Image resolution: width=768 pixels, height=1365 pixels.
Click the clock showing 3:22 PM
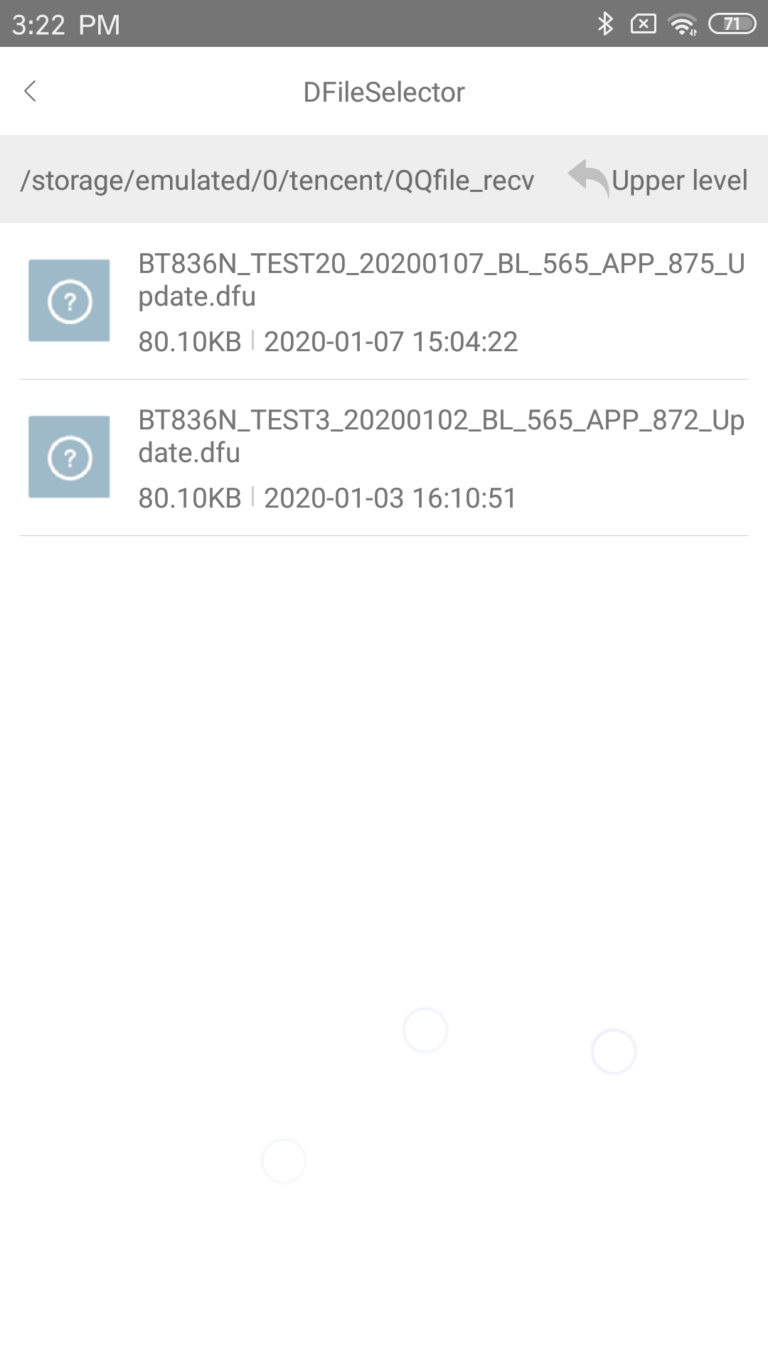(x=65, y=25)
